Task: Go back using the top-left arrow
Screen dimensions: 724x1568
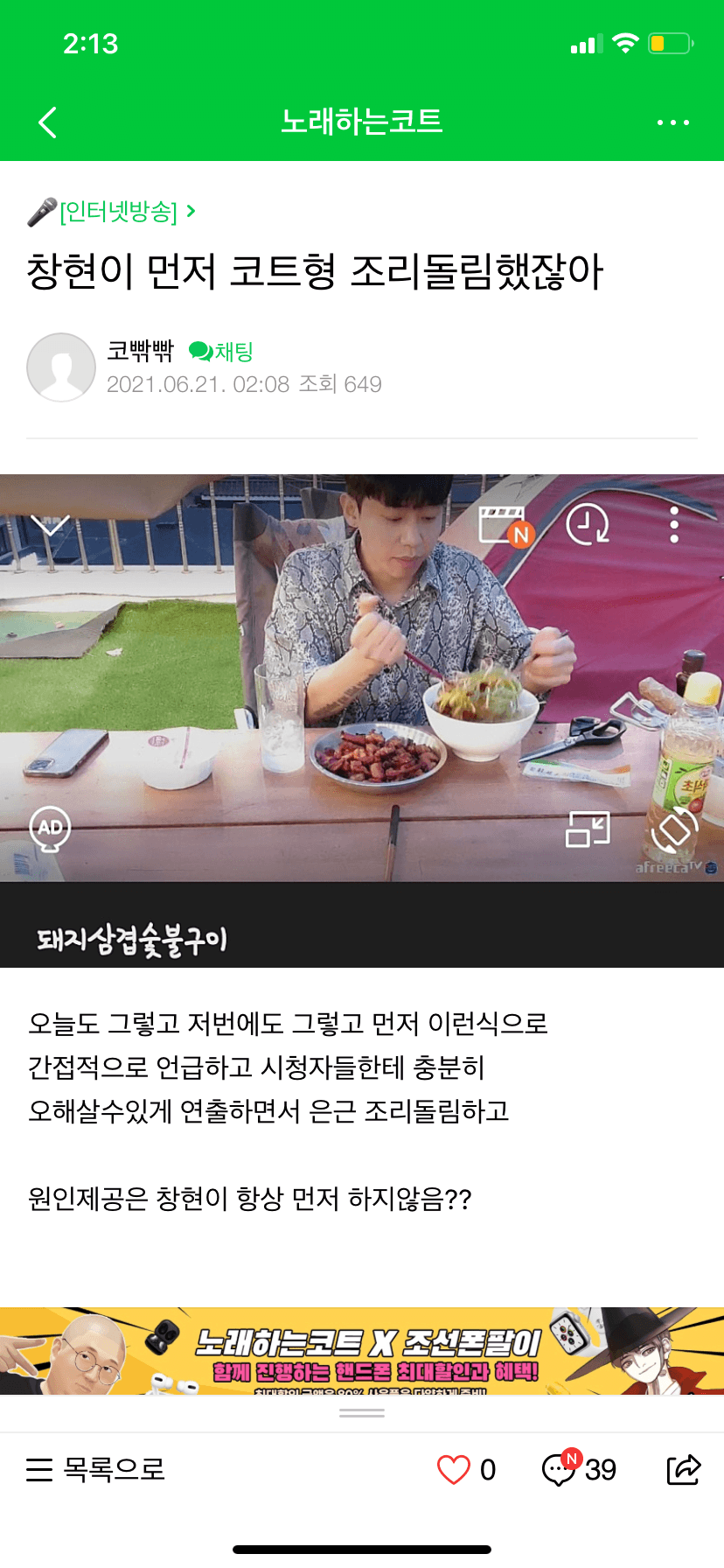Action: pyautogui.click(x=48, y=122)
